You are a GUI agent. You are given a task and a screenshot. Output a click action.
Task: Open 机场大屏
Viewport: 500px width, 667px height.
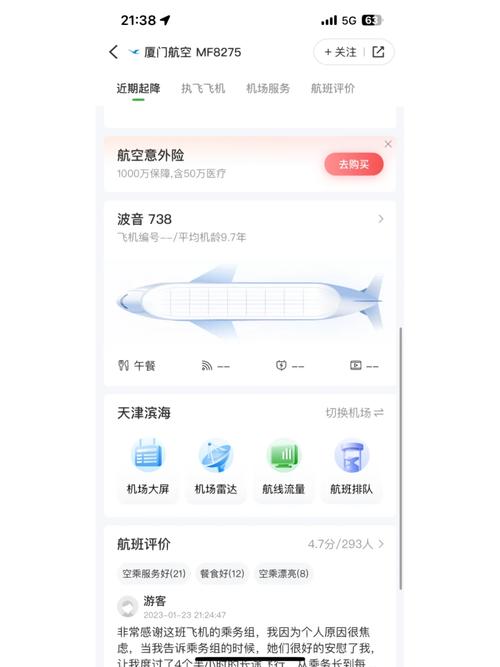tap(148, 468)
